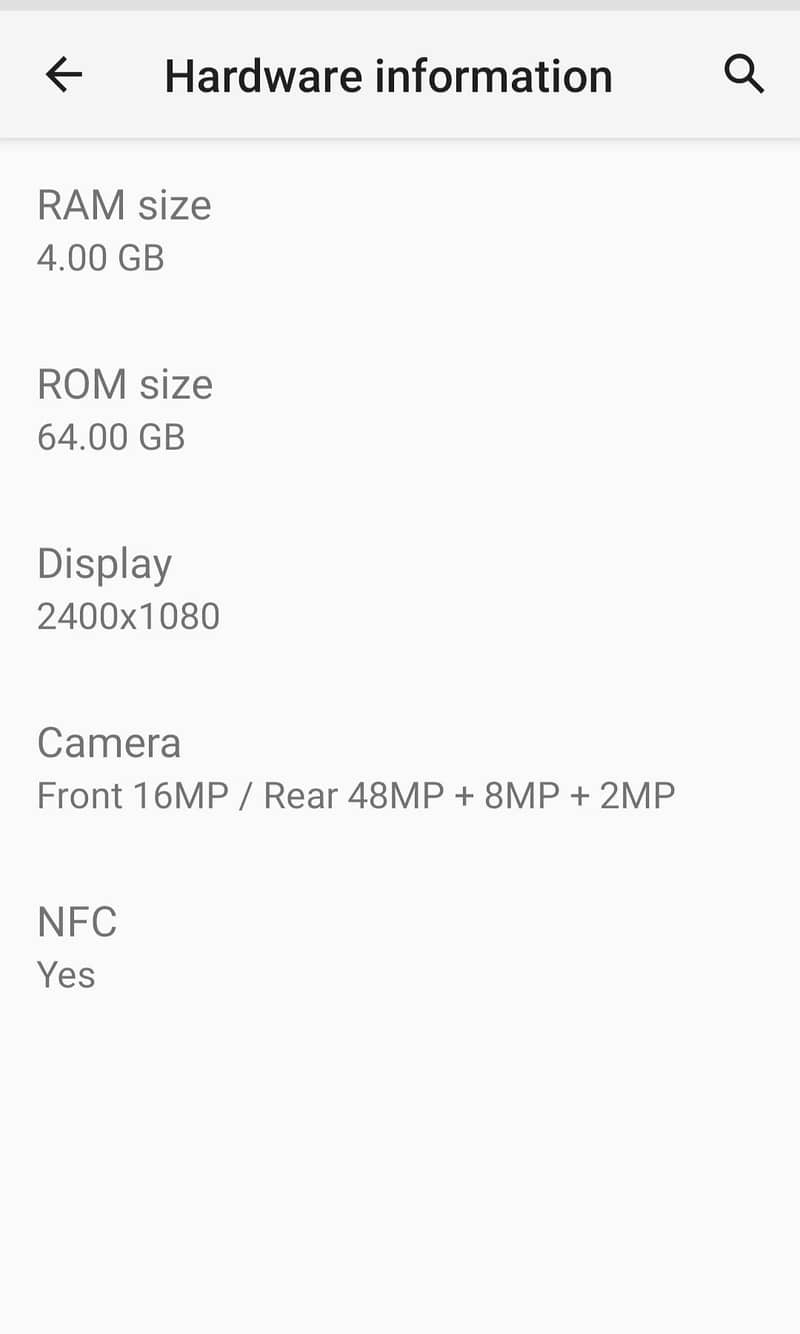Click the 4.00 GB RAM value
The width and height of the screenshot is (800, 1334).
click(x=99, y=257)
